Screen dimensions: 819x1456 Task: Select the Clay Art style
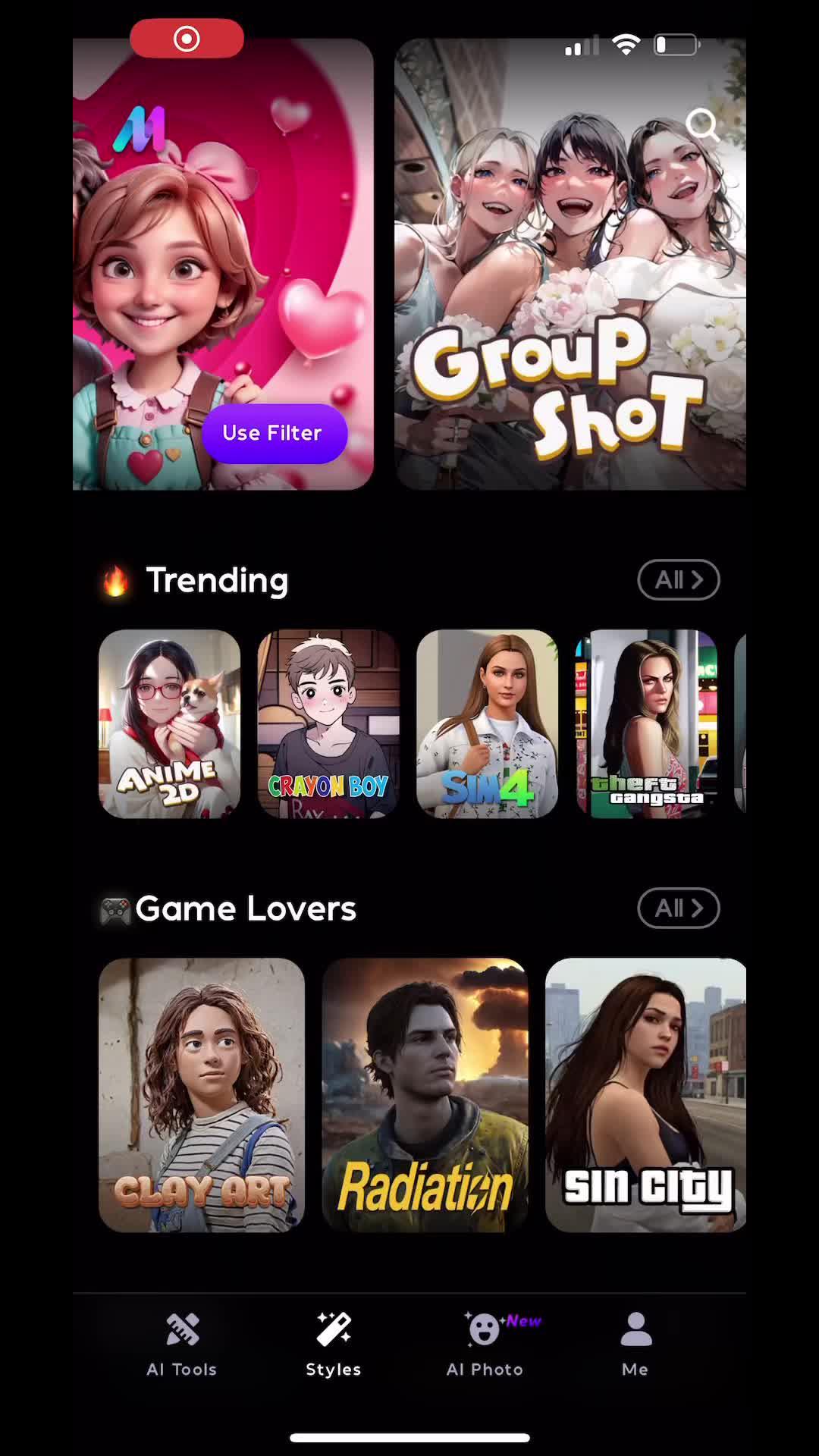[202, 1094]
